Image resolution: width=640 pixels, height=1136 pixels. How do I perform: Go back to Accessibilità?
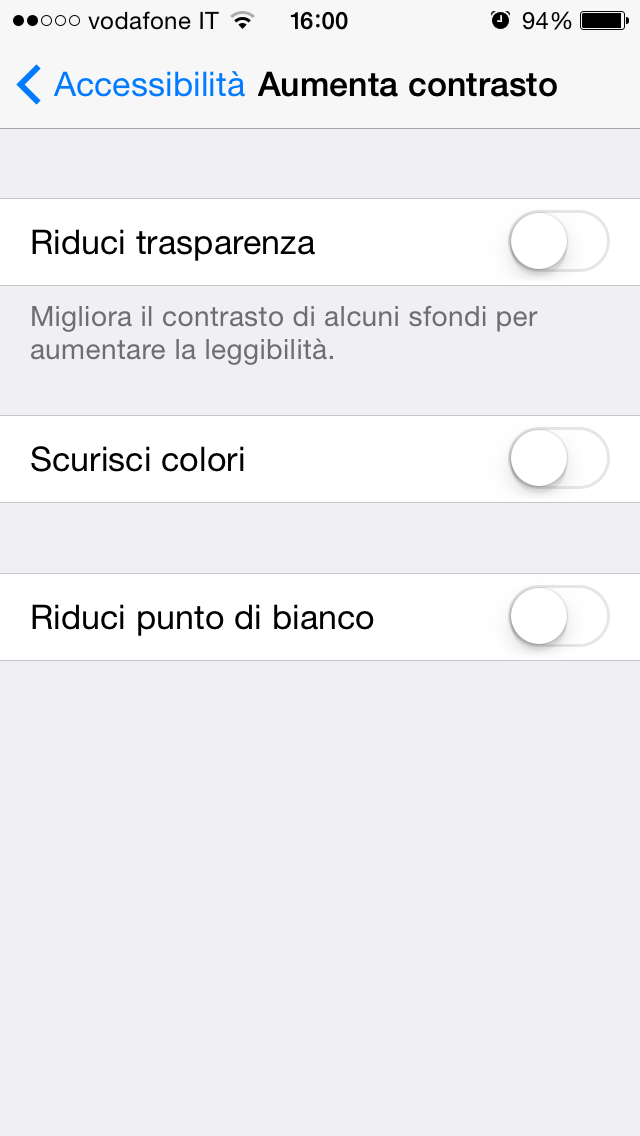pos(131,85)
